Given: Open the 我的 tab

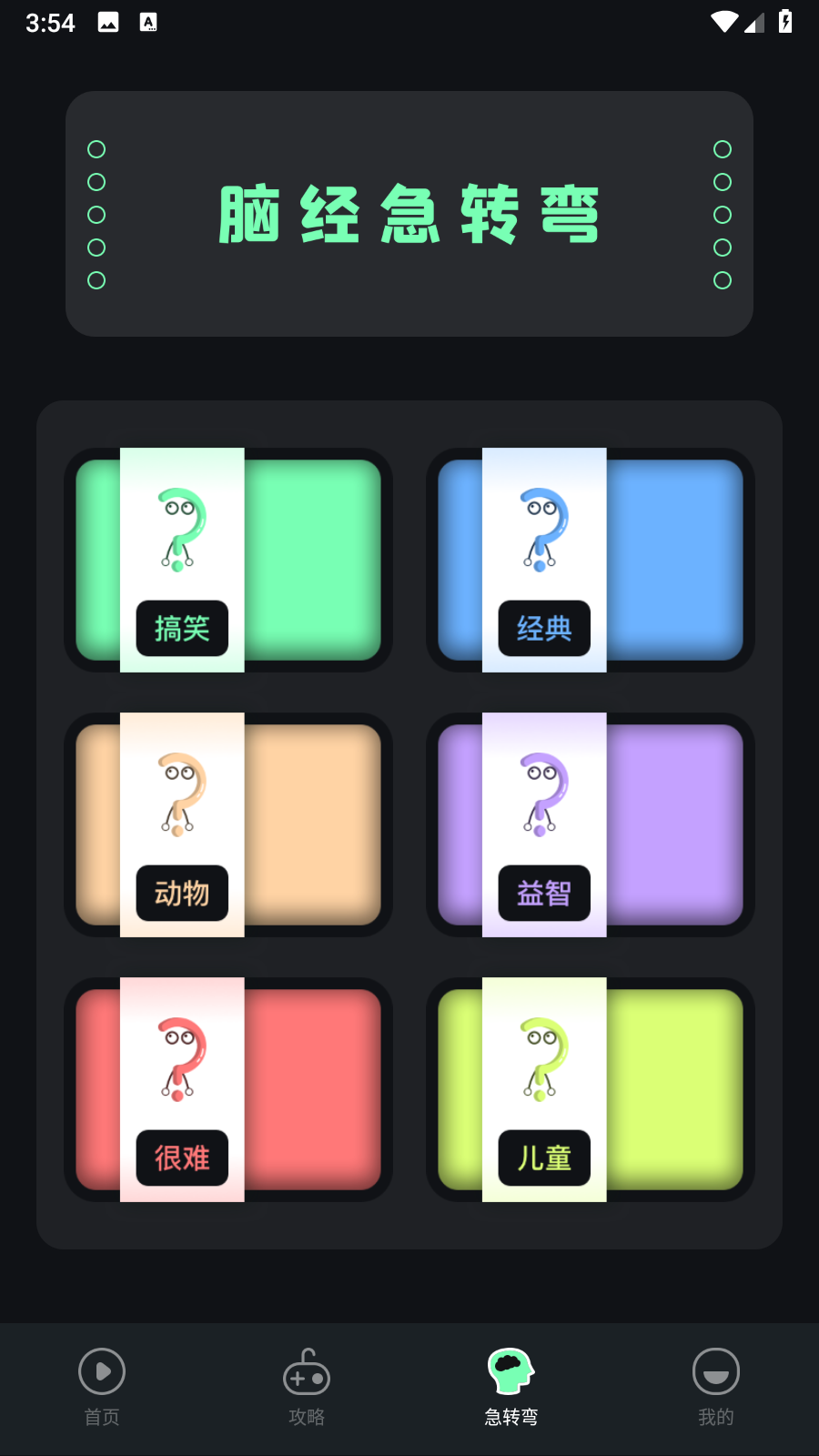Looking at the screenshot, I should pyautogui.click(x=716, y=1387).
